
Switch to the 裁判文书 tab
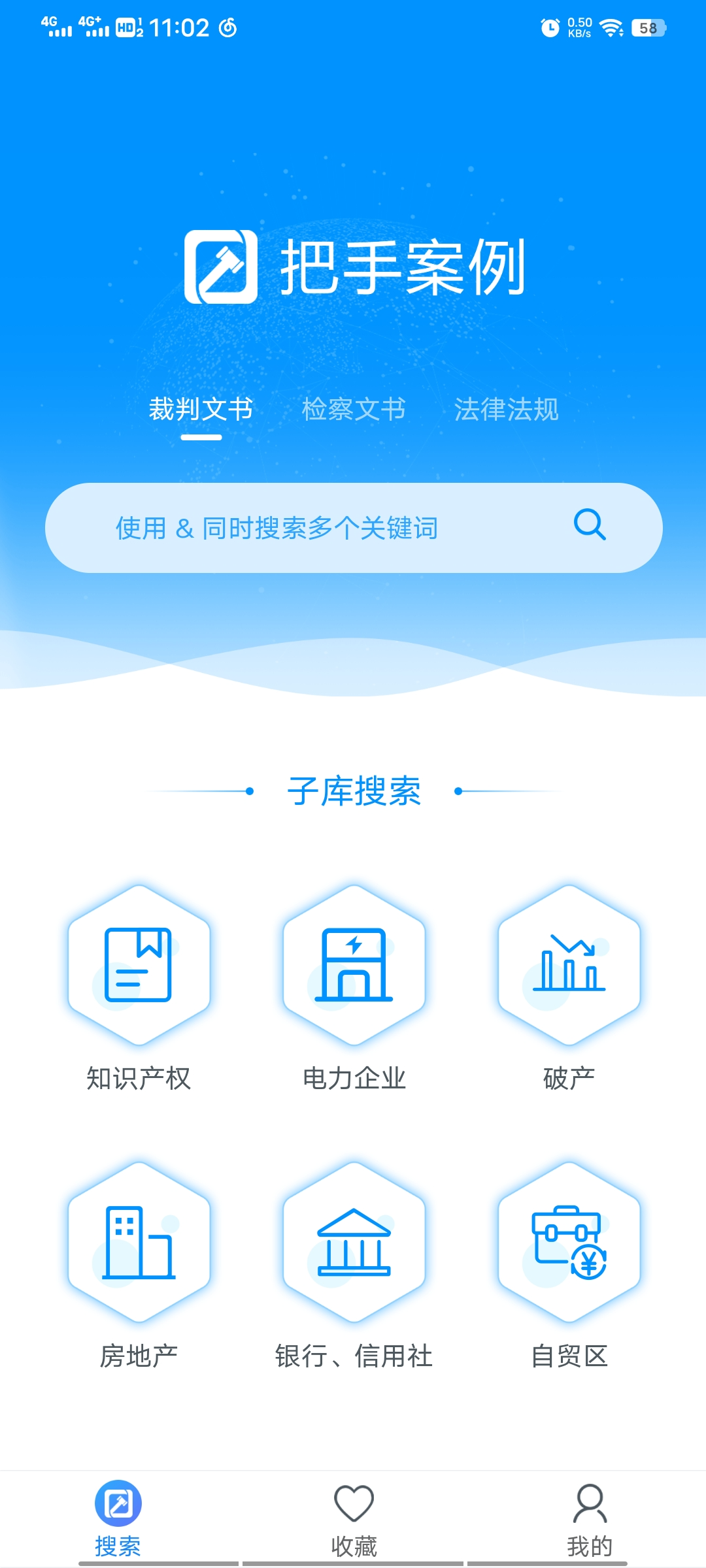[201, 410]
